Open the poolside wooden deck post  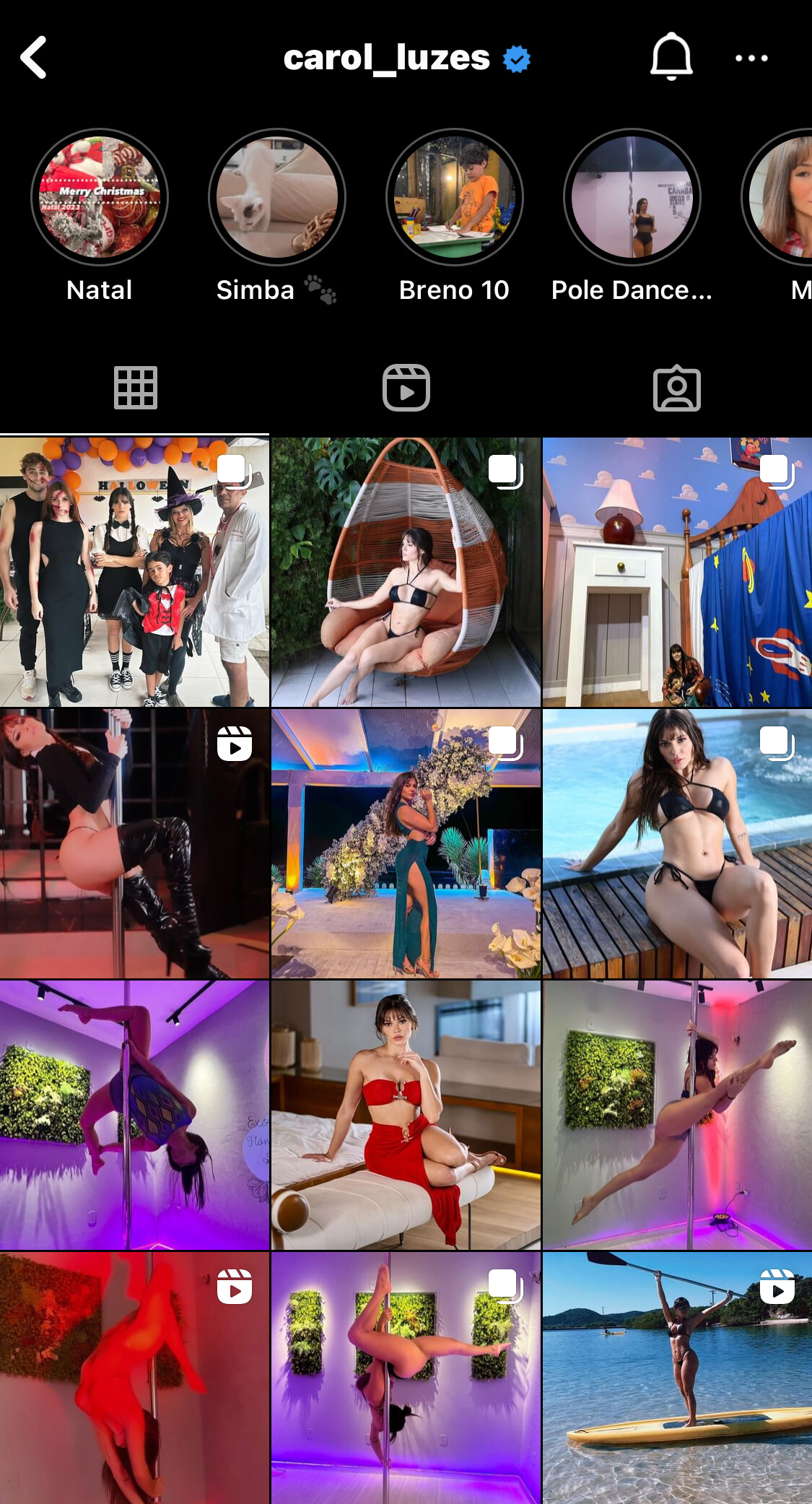677,843
